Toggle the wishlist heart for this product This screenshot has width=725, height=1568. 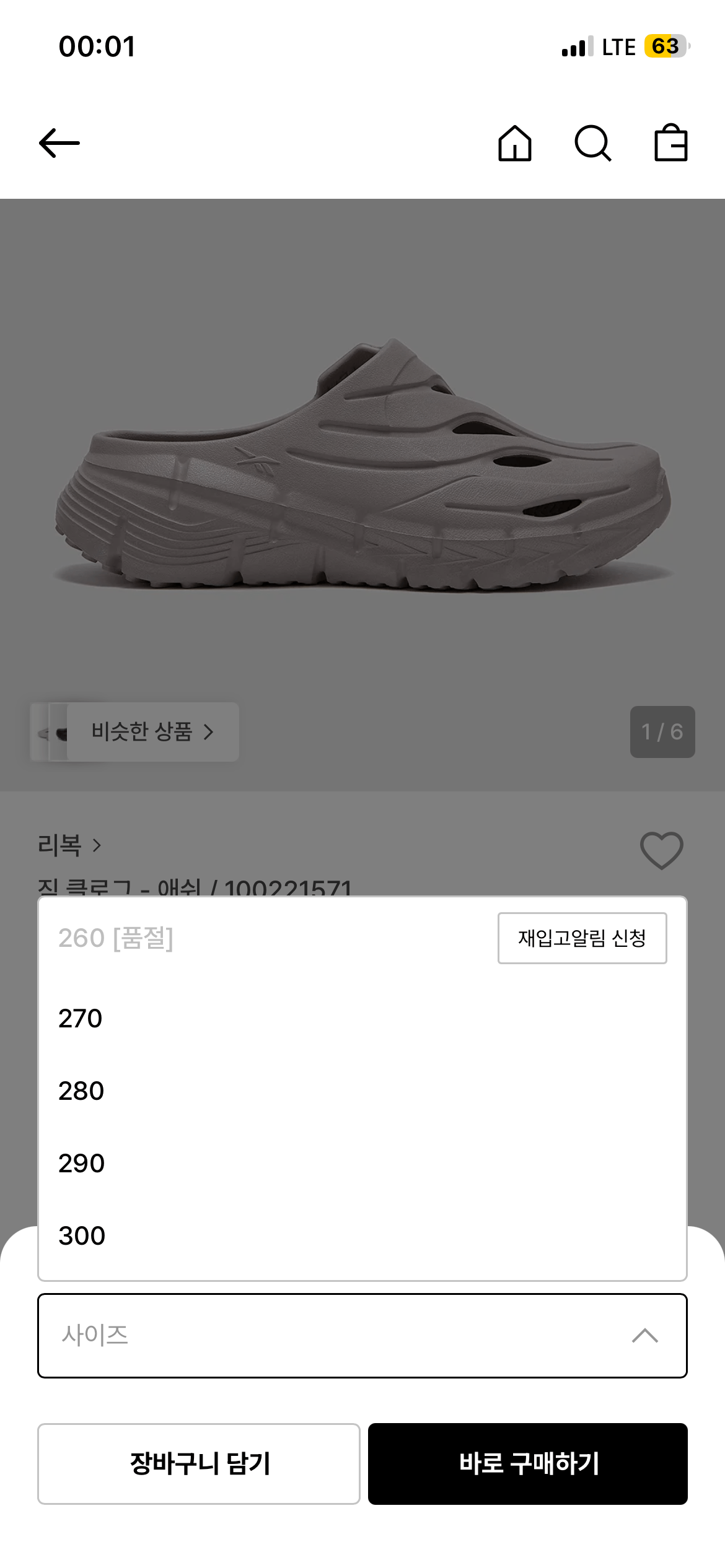[x=661, y=850]
